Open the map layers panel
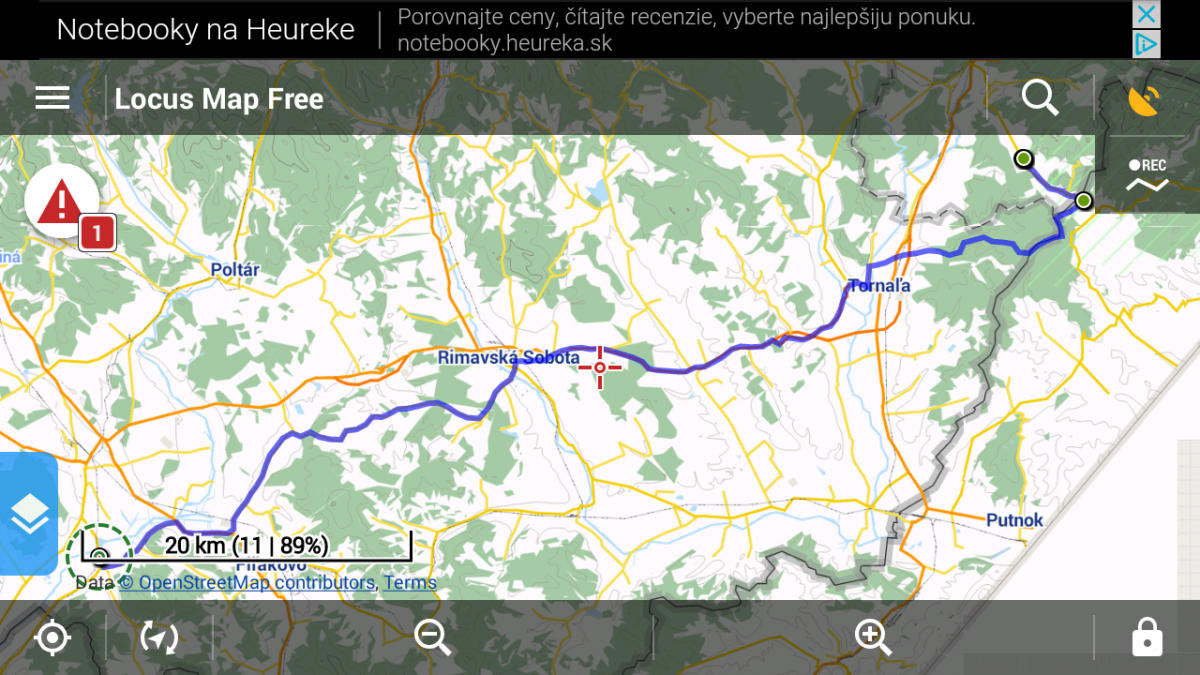 tap(29, 514)
